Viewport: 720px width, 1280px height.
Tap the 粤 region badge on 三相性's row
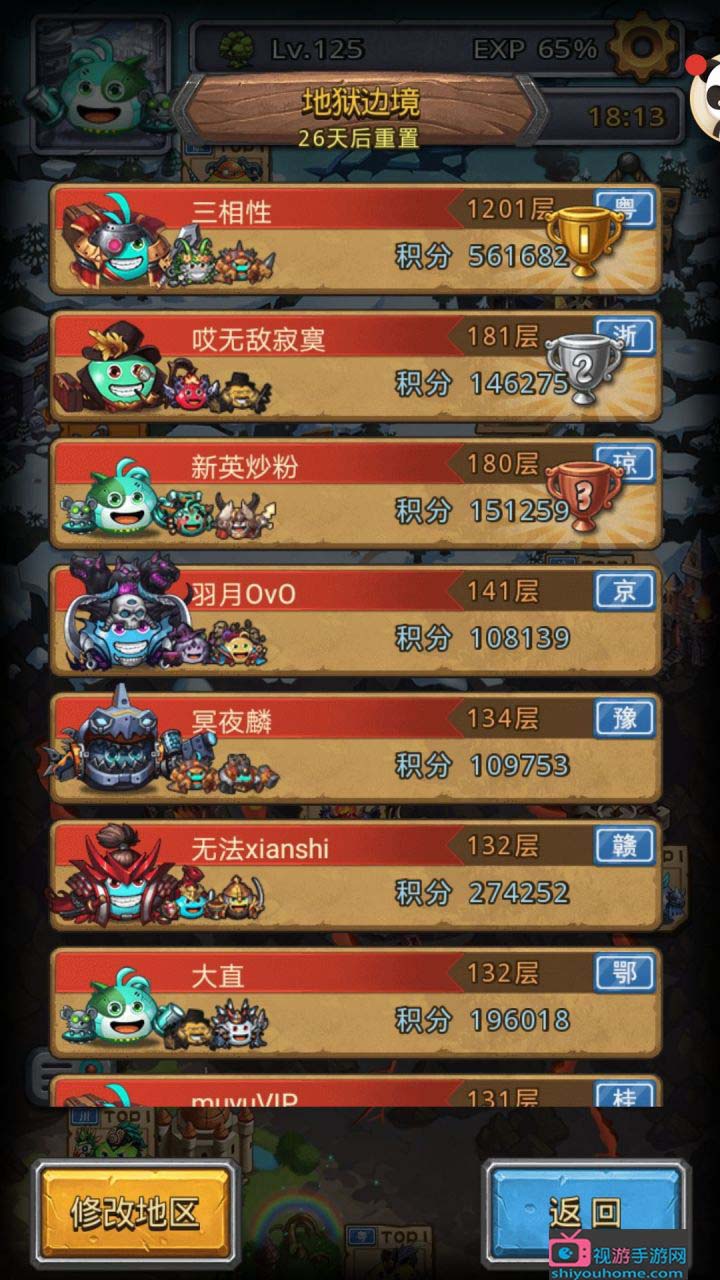(624, 208)
